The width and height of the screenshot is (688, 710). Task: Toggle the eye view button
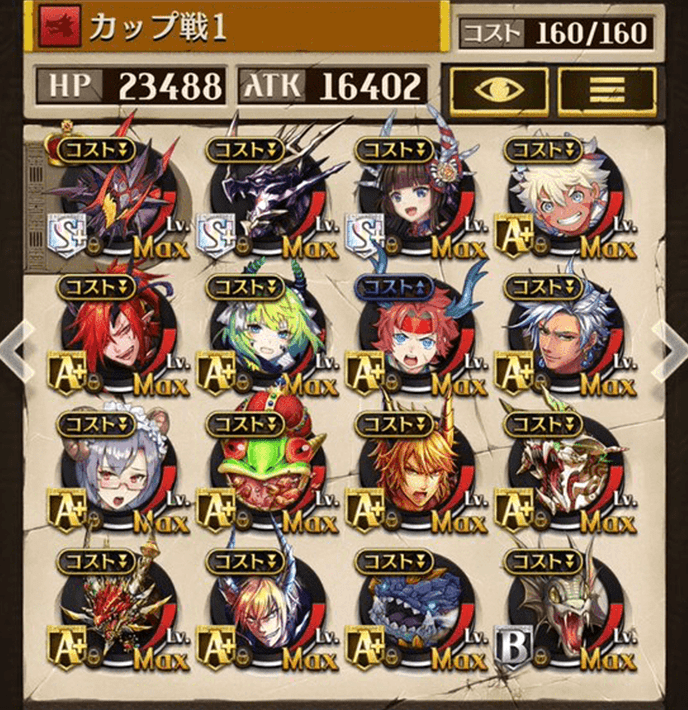point(498,88)
